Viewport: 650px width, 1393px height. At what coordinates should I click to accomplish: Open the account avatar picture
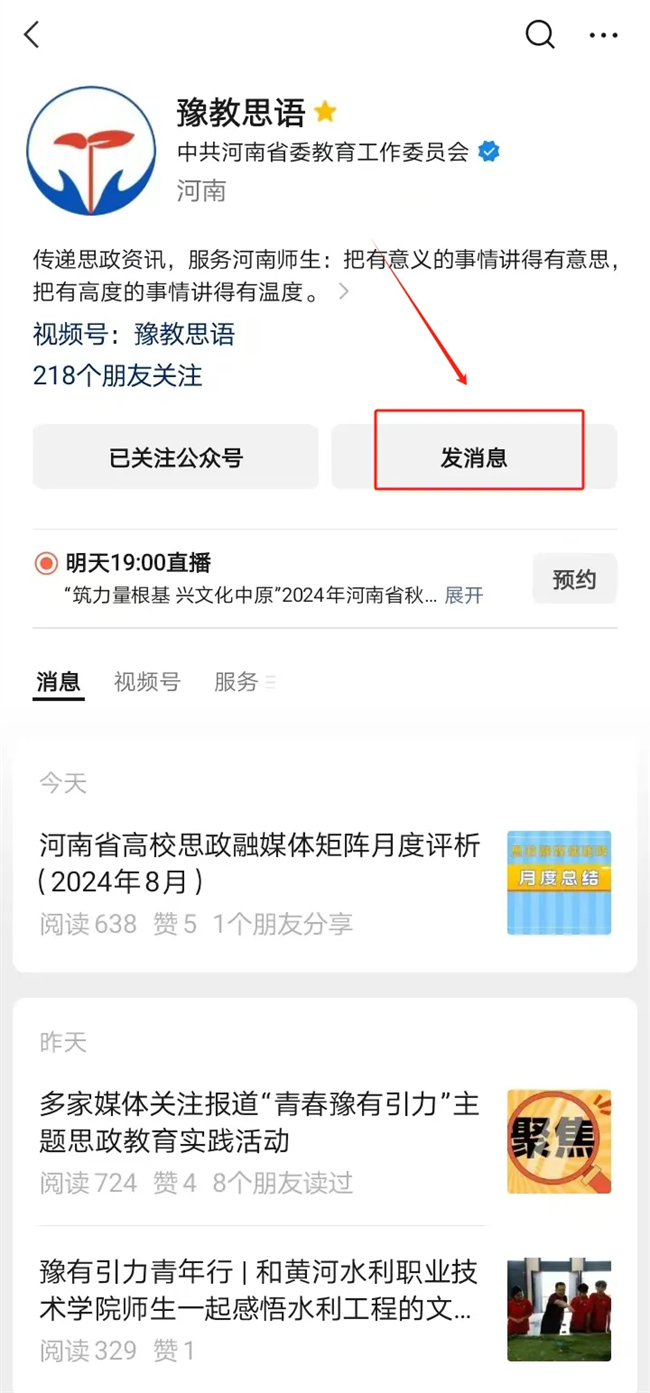pos(92,151)
